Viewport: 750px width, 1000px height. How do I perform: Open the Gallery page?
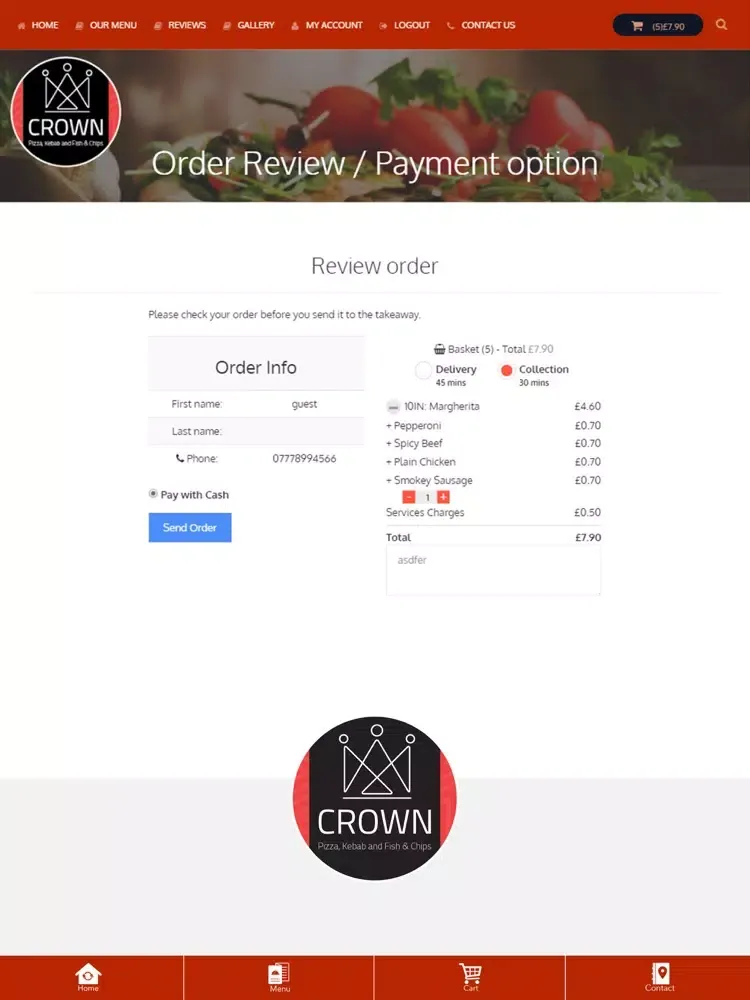249,25
